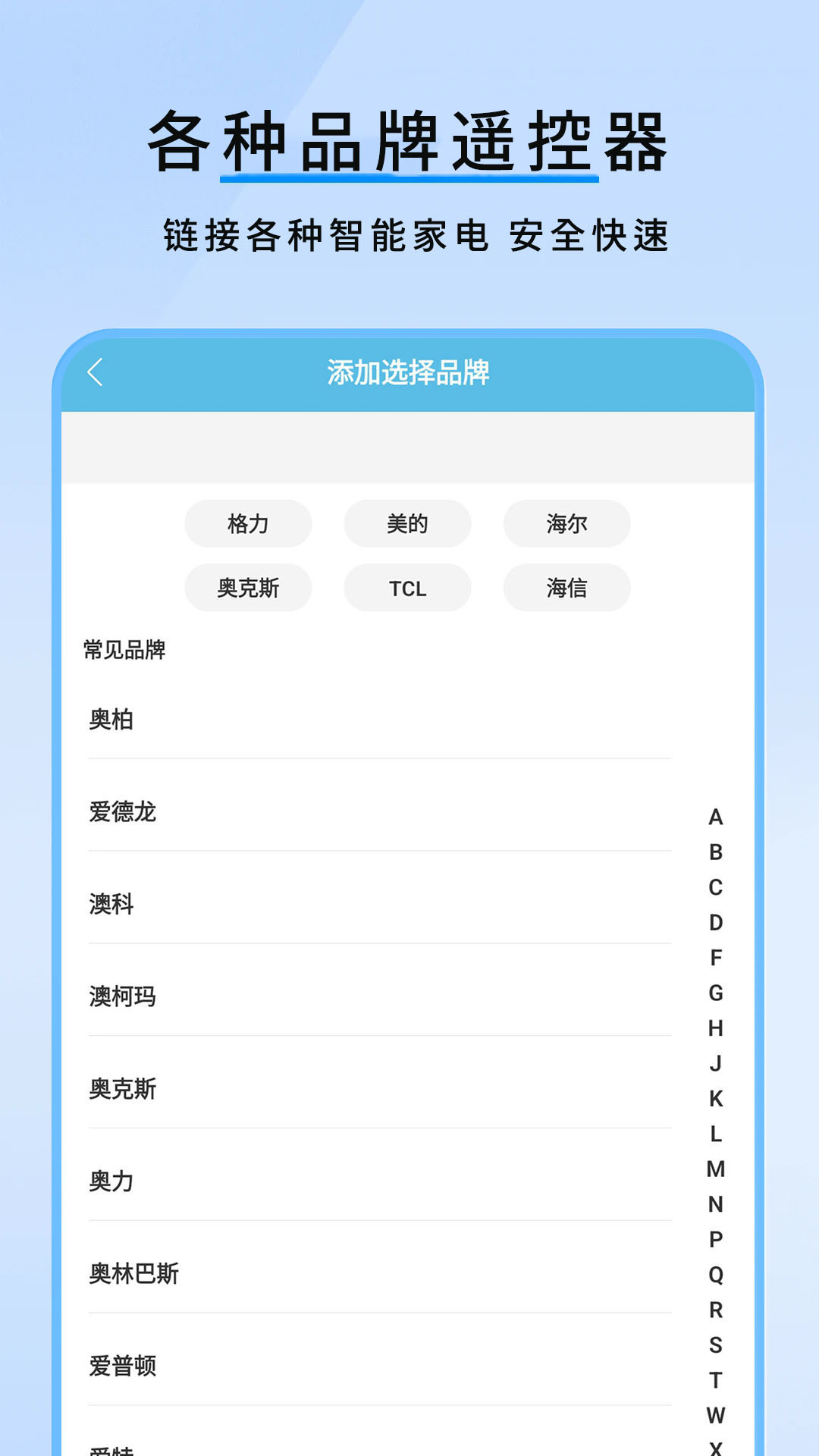This screenshot has width=819, height=1456.
Task: Select the 海信 quick brand chip
Action: 566,588
